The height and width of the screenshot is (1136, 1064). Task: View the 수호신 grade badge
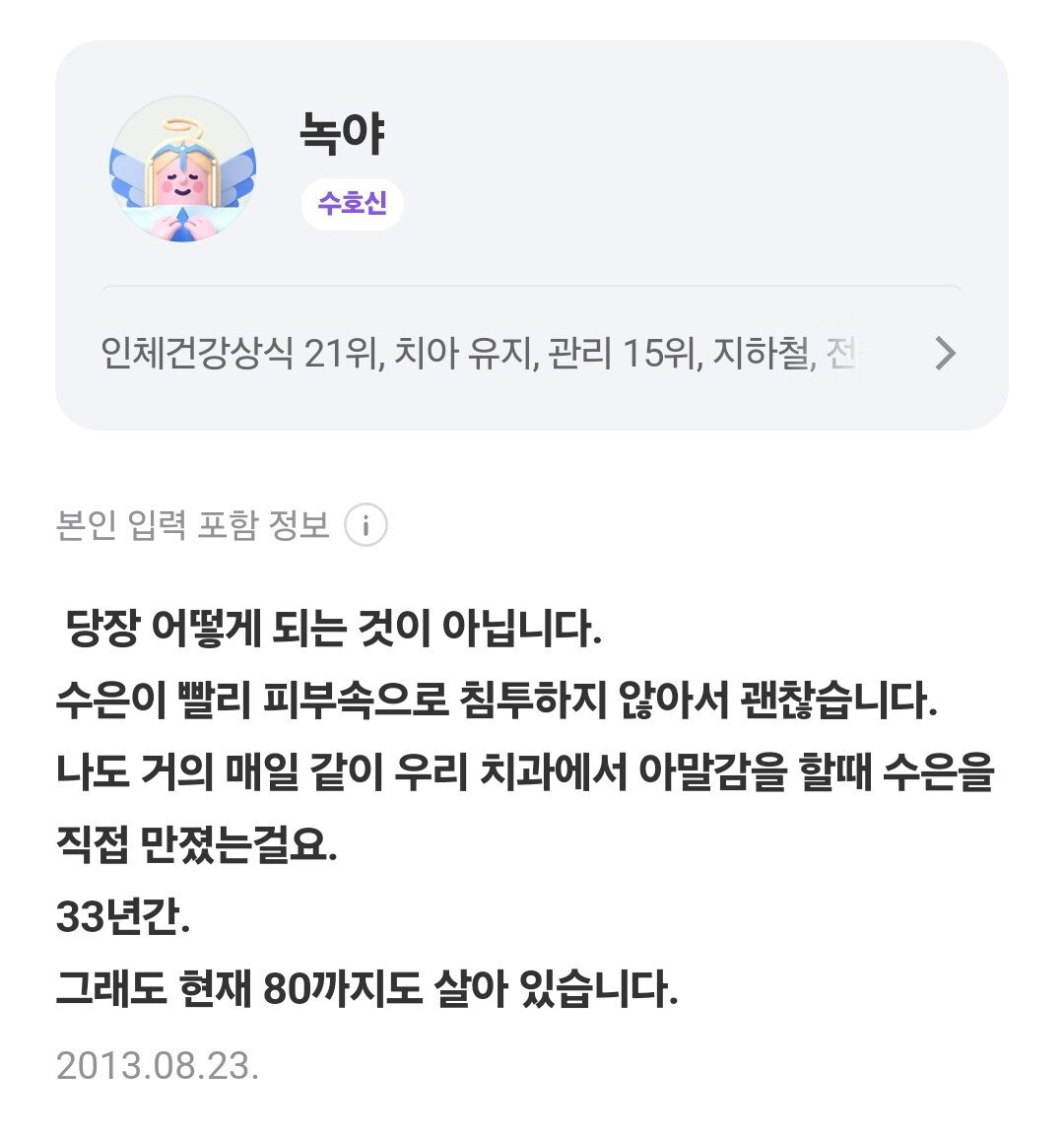click(352, 204)
